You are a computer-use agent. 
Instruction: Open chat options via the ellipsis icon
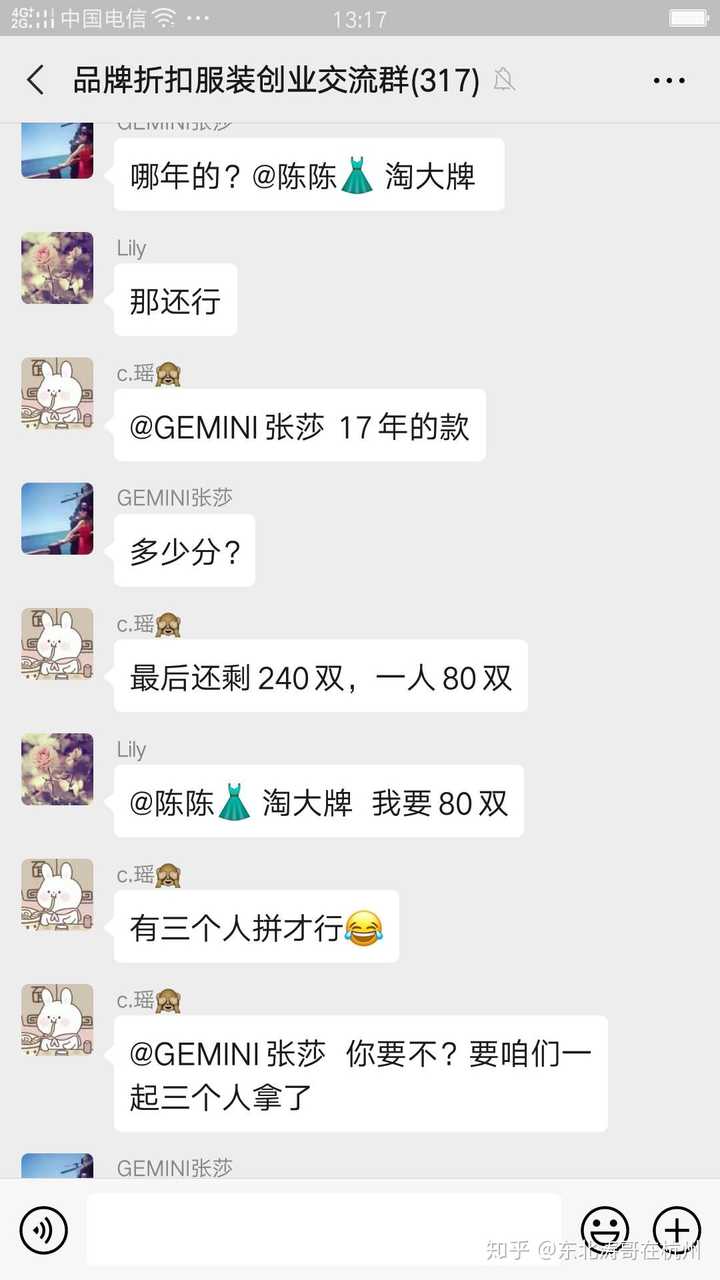(x=667, y=80)
